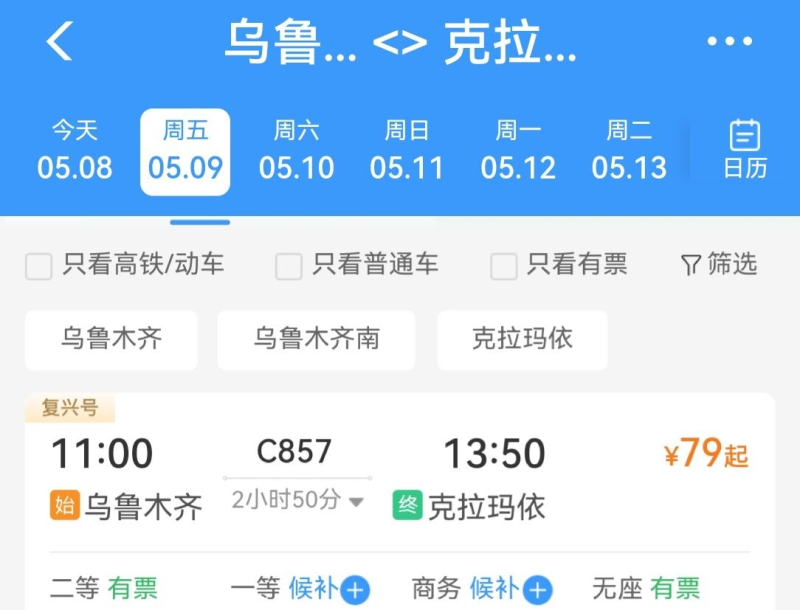Open the 日历 calendar picker
This screenshot has width=800, height=610.
(x=745, y=150)
